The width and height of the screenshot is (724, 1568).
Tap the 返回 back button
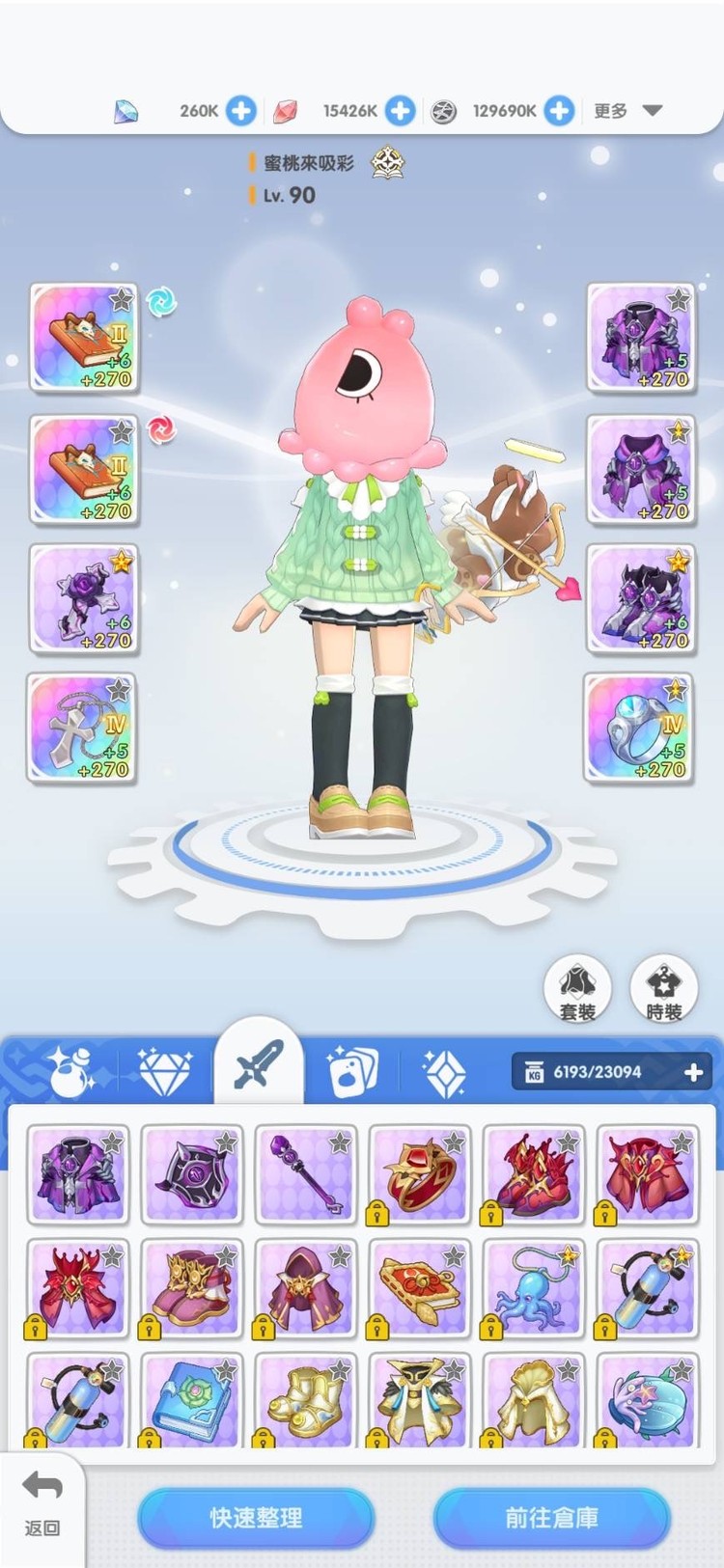click(x=42, y=1501)
